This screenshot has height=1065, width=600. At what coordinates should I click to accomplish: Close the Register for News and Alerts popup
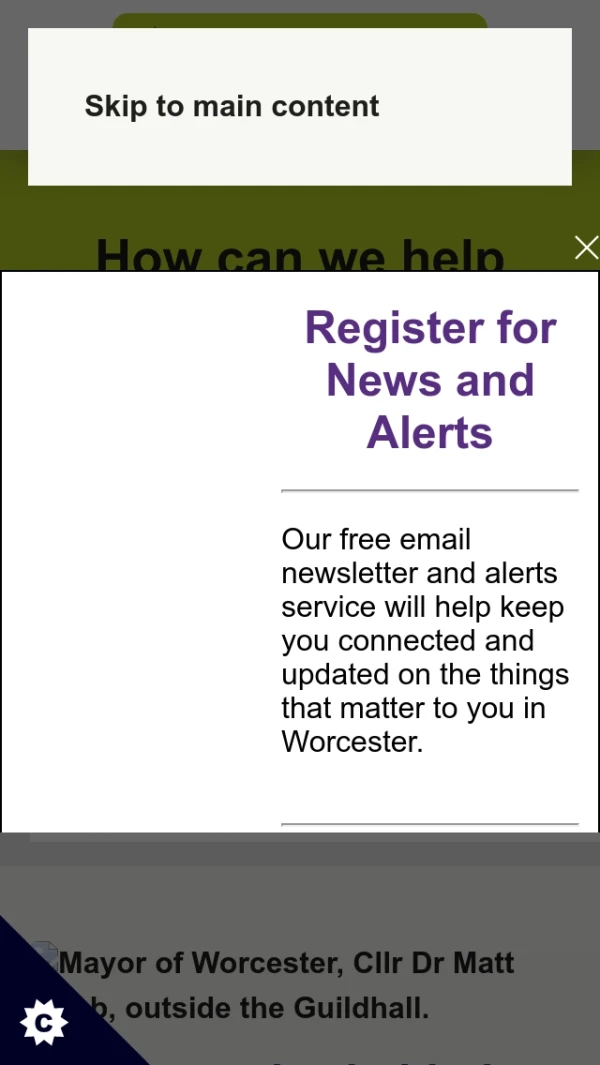click(x=586, y=248)
